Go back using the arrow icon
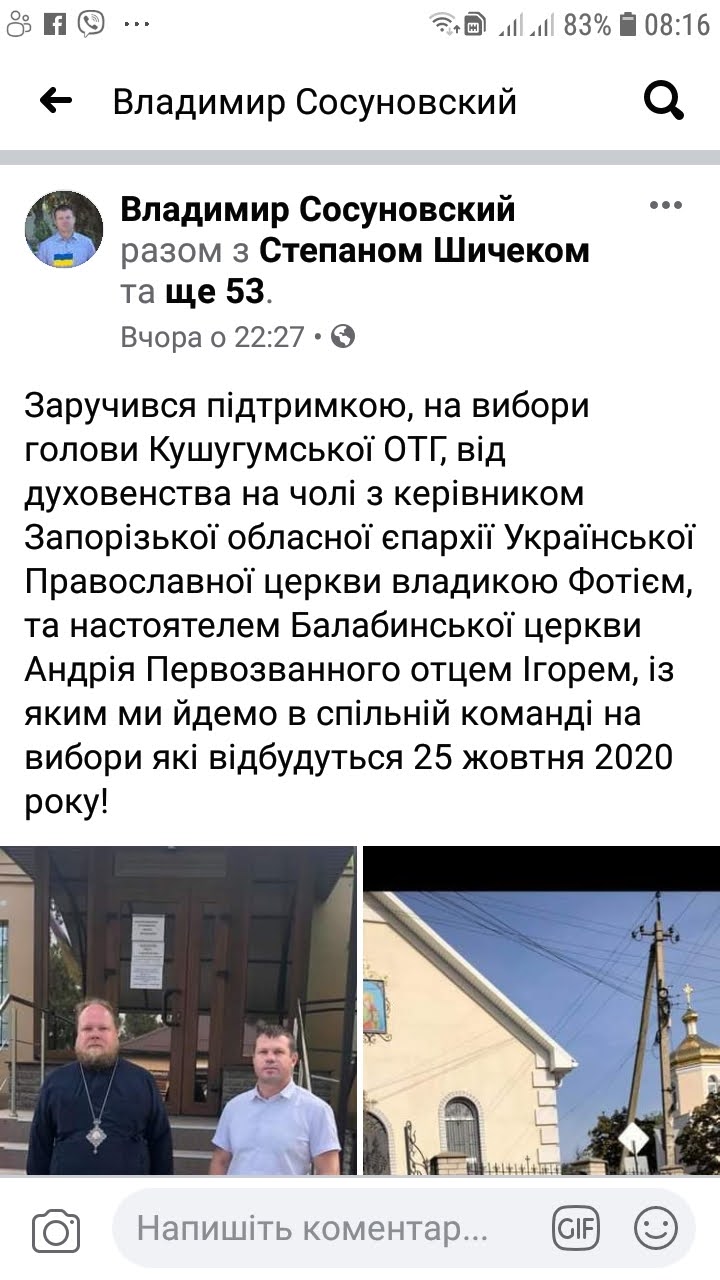The width and height of the screenshot is (720, 1280). [56, 100]
